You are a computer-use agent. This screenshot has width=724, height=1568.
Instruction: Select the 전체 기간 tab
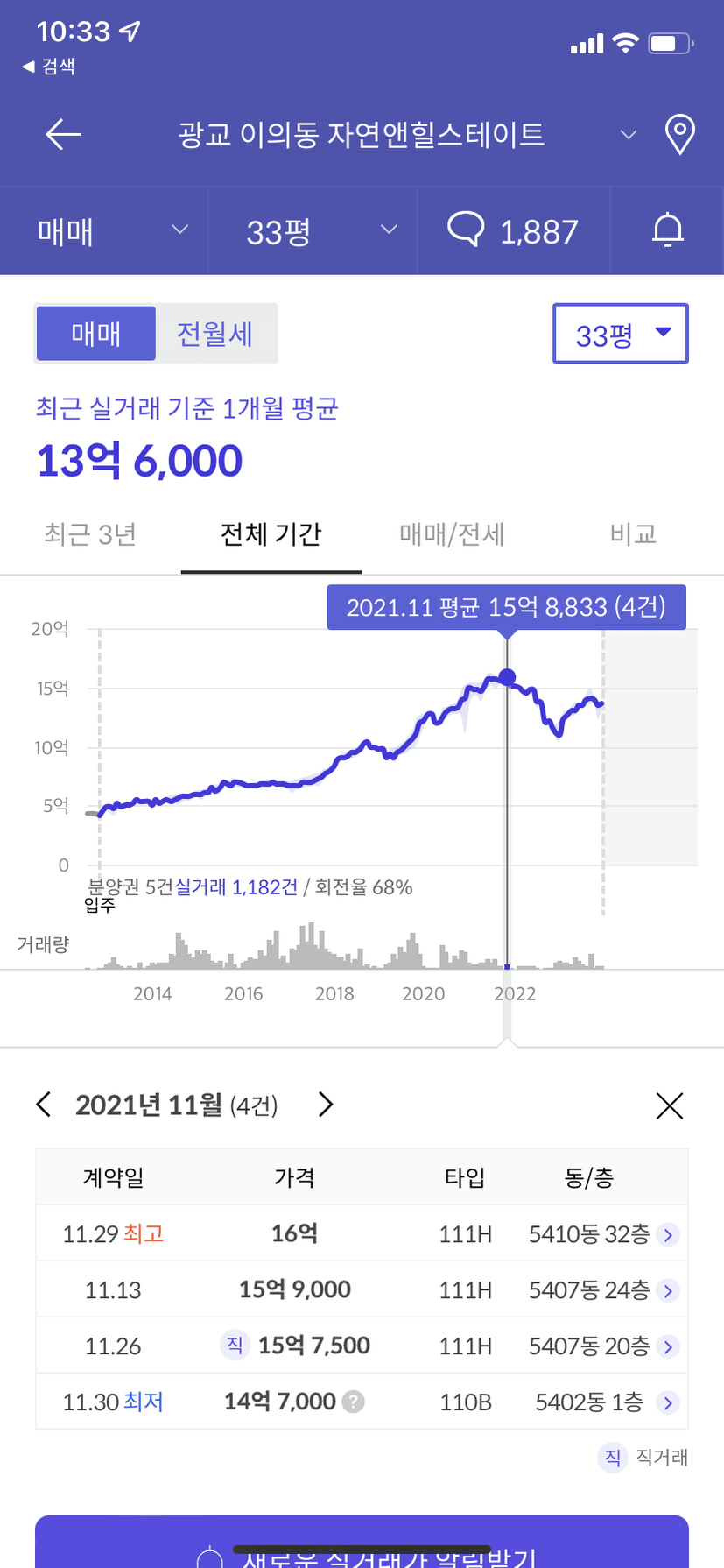click(x=271, y=534)
